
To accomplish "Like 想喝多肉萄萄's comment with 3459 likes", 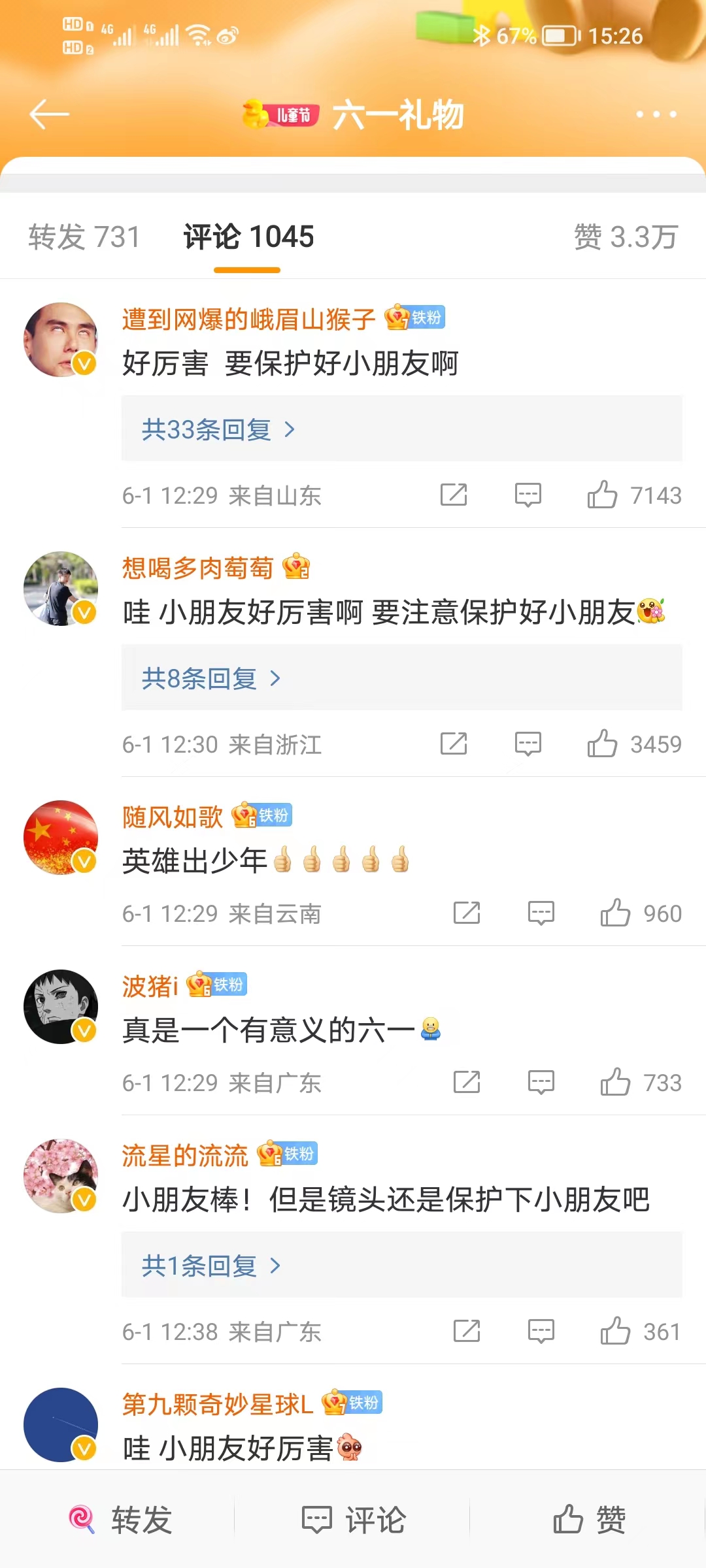I will 602,744.
